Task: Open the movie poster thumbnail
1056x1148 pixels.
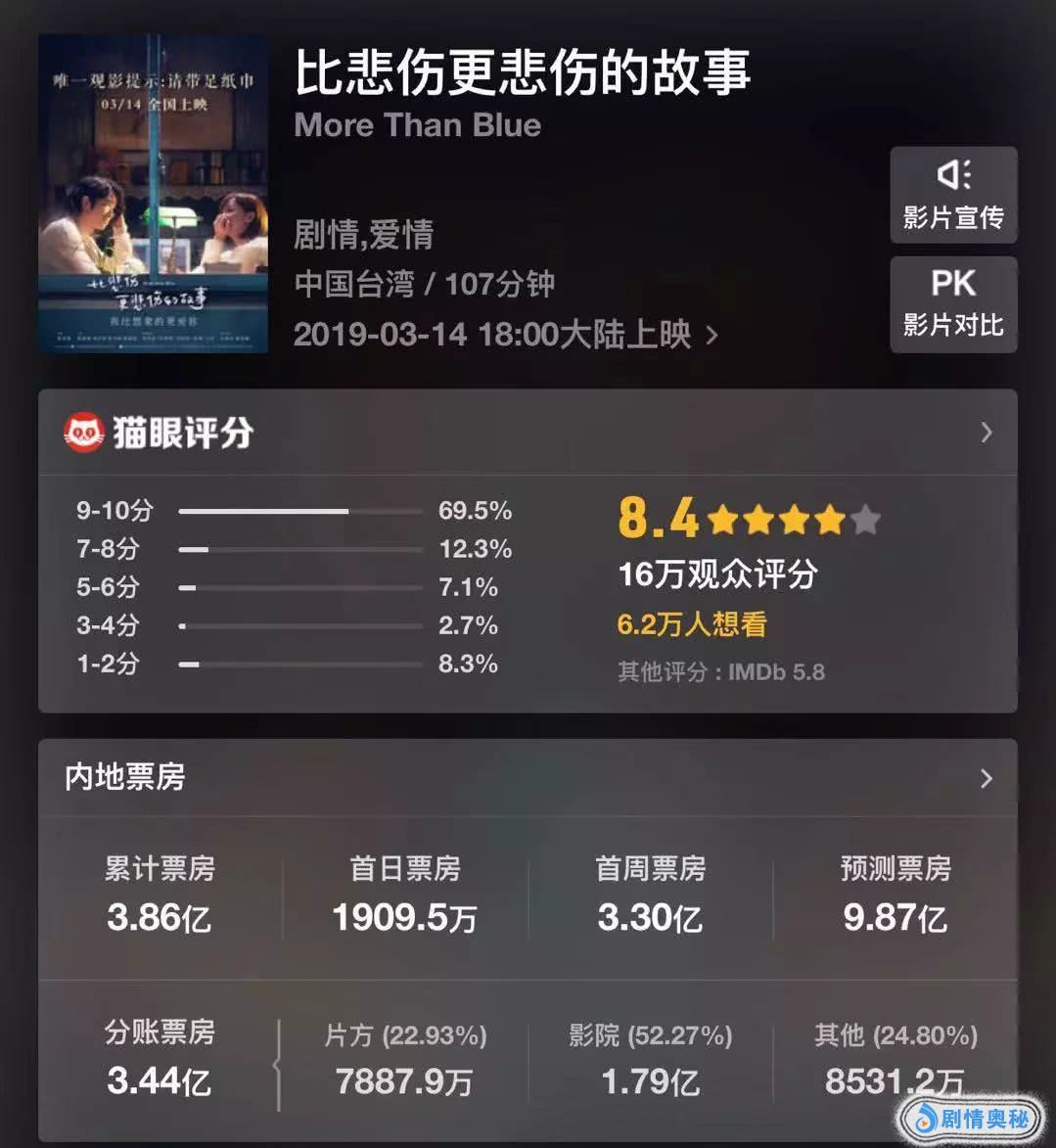Action: [x=153, y=194]
